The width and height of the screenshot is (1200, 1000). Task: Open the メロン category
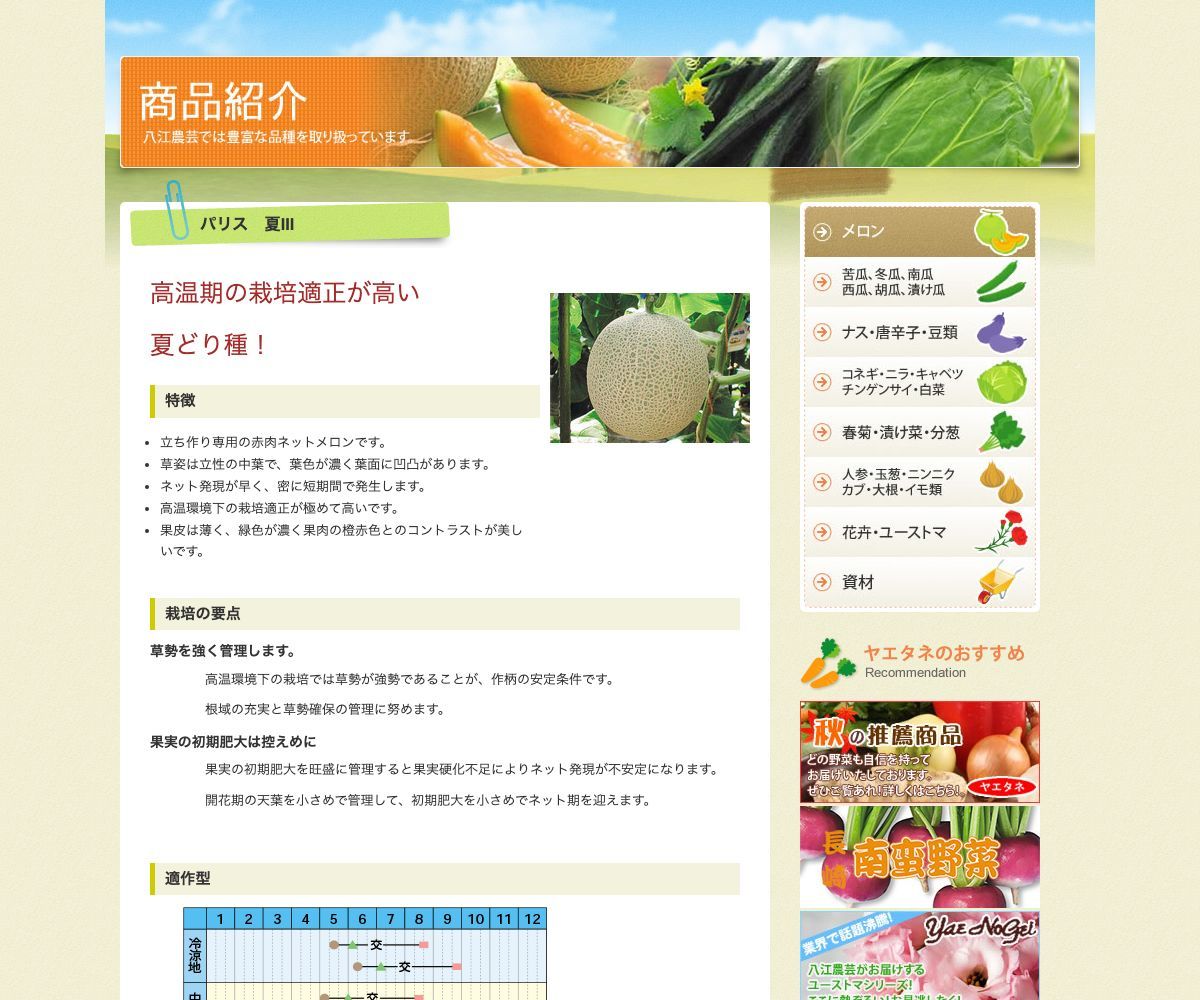click(x=918, y=232)
